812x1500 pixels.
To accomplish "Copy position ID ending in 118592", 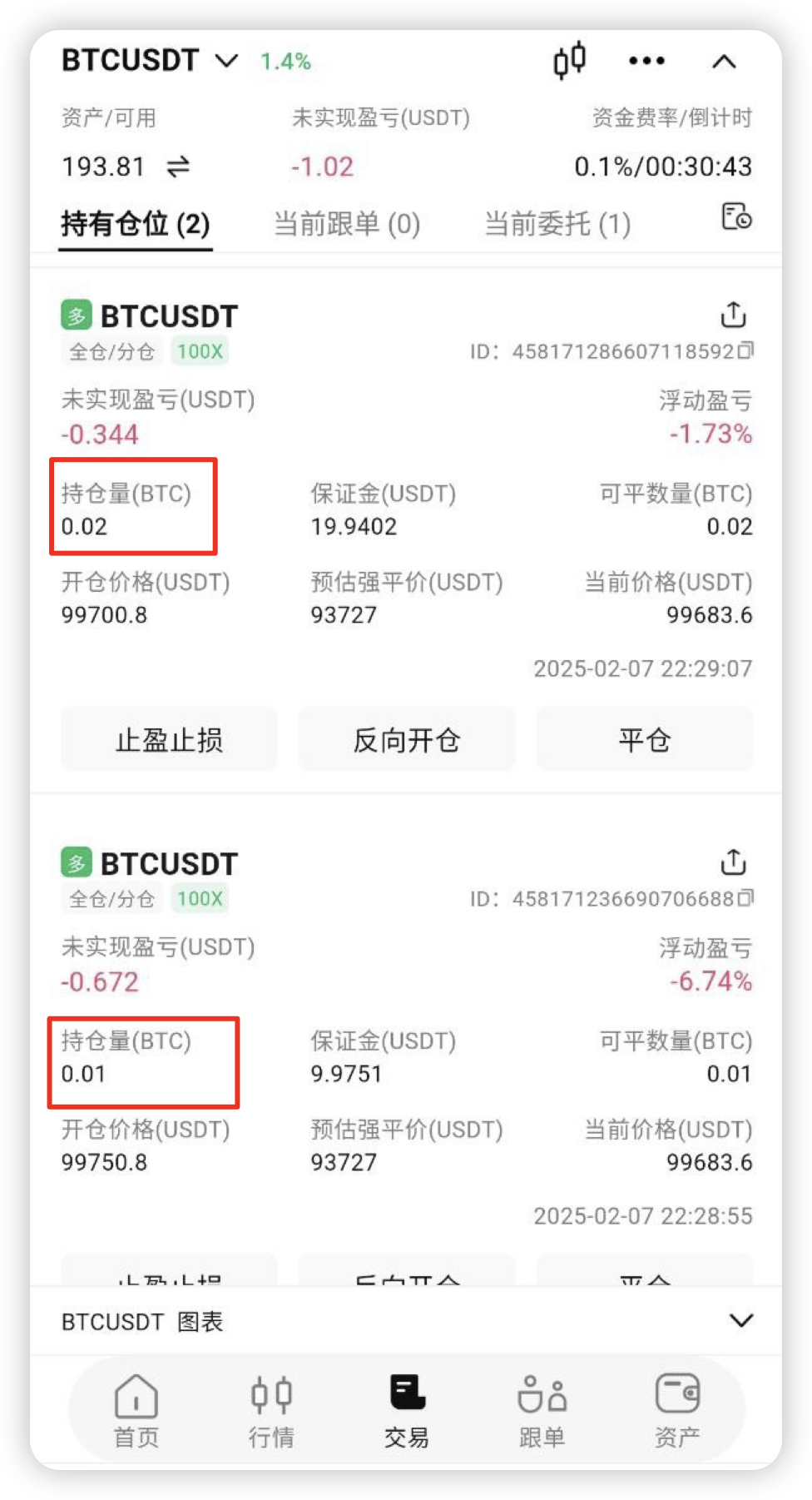I will pos(746,350).
